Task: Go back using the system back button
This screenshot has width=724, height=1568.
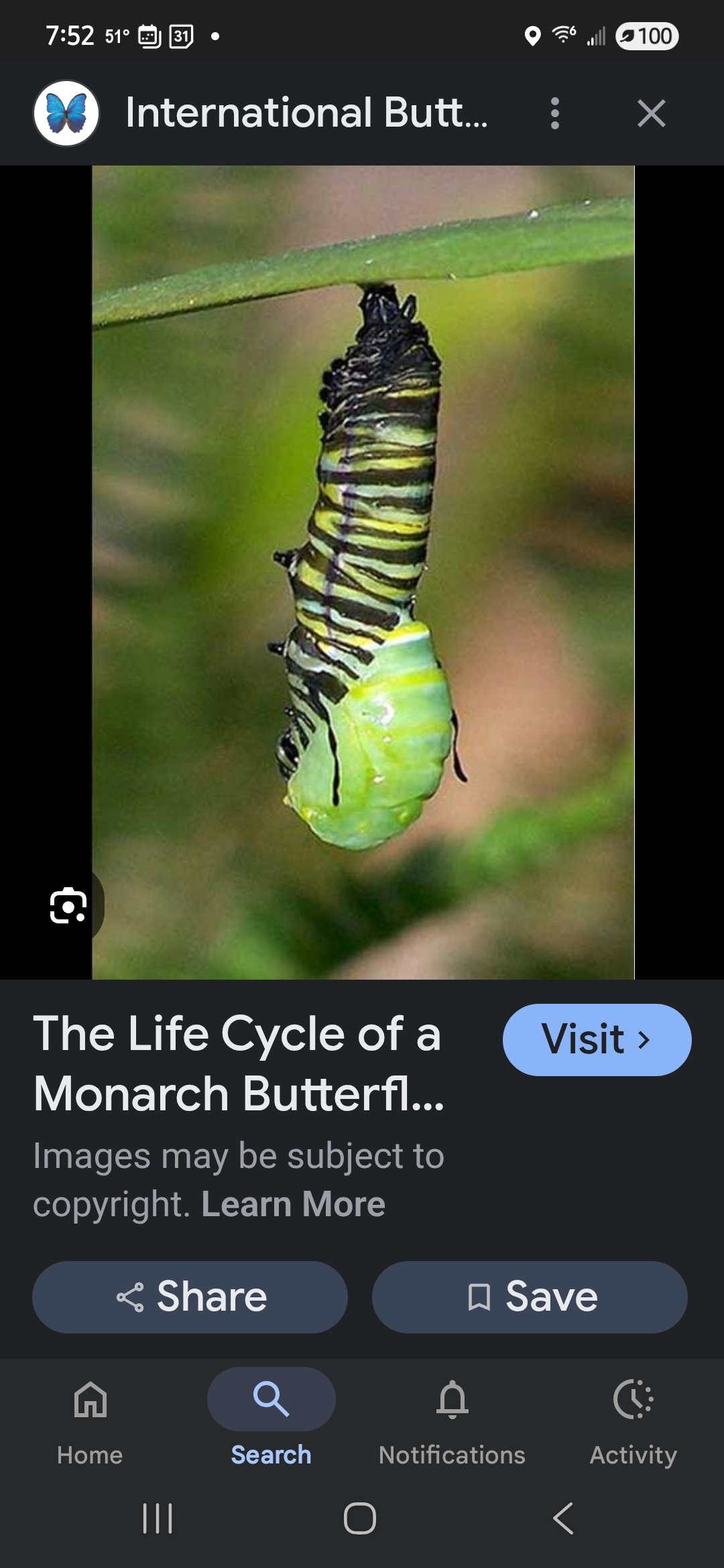Action: pyautogui.click(x=563, y=1518)
